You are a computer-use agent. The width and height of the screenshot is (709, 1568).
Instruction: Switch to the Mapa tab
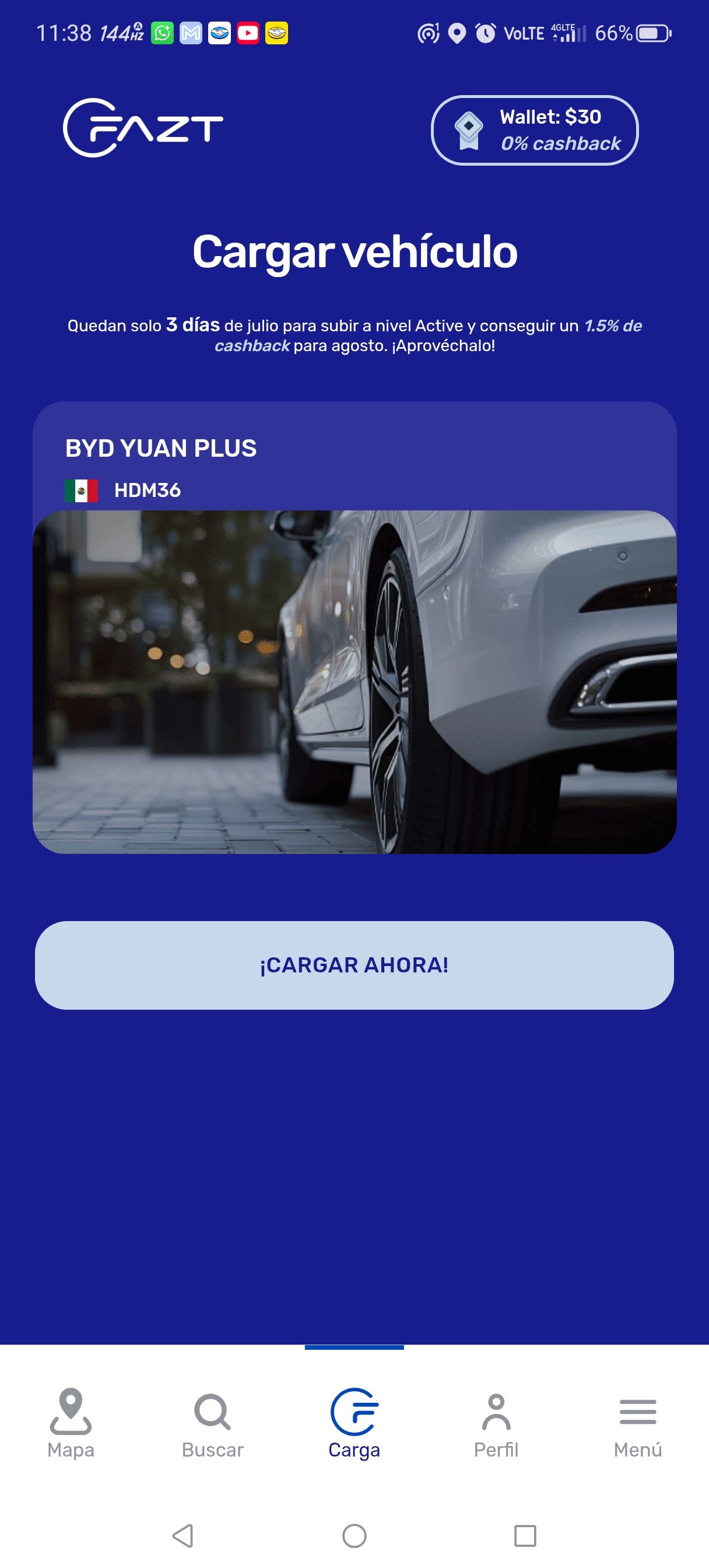71,1424
